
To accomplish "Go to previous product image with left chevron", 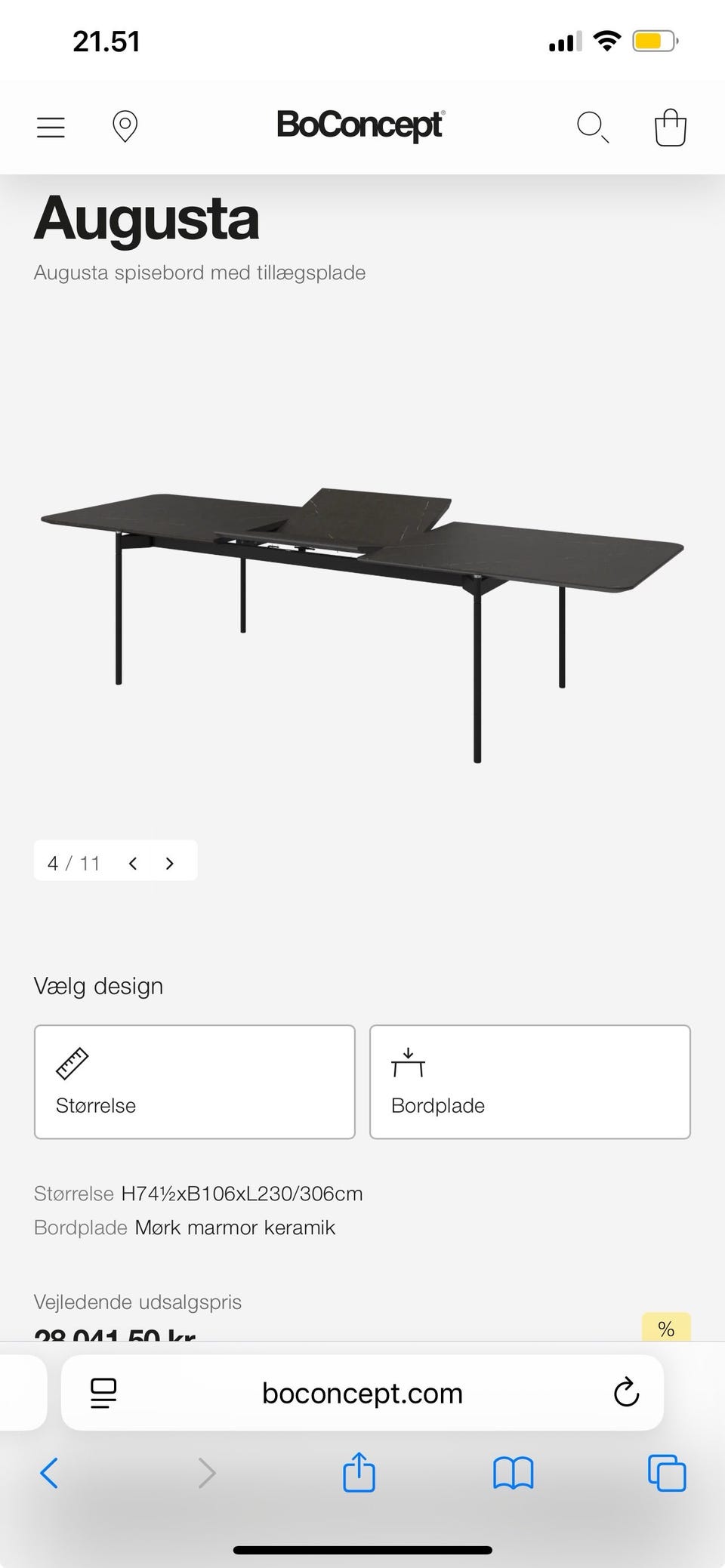I will click(133, 862).
